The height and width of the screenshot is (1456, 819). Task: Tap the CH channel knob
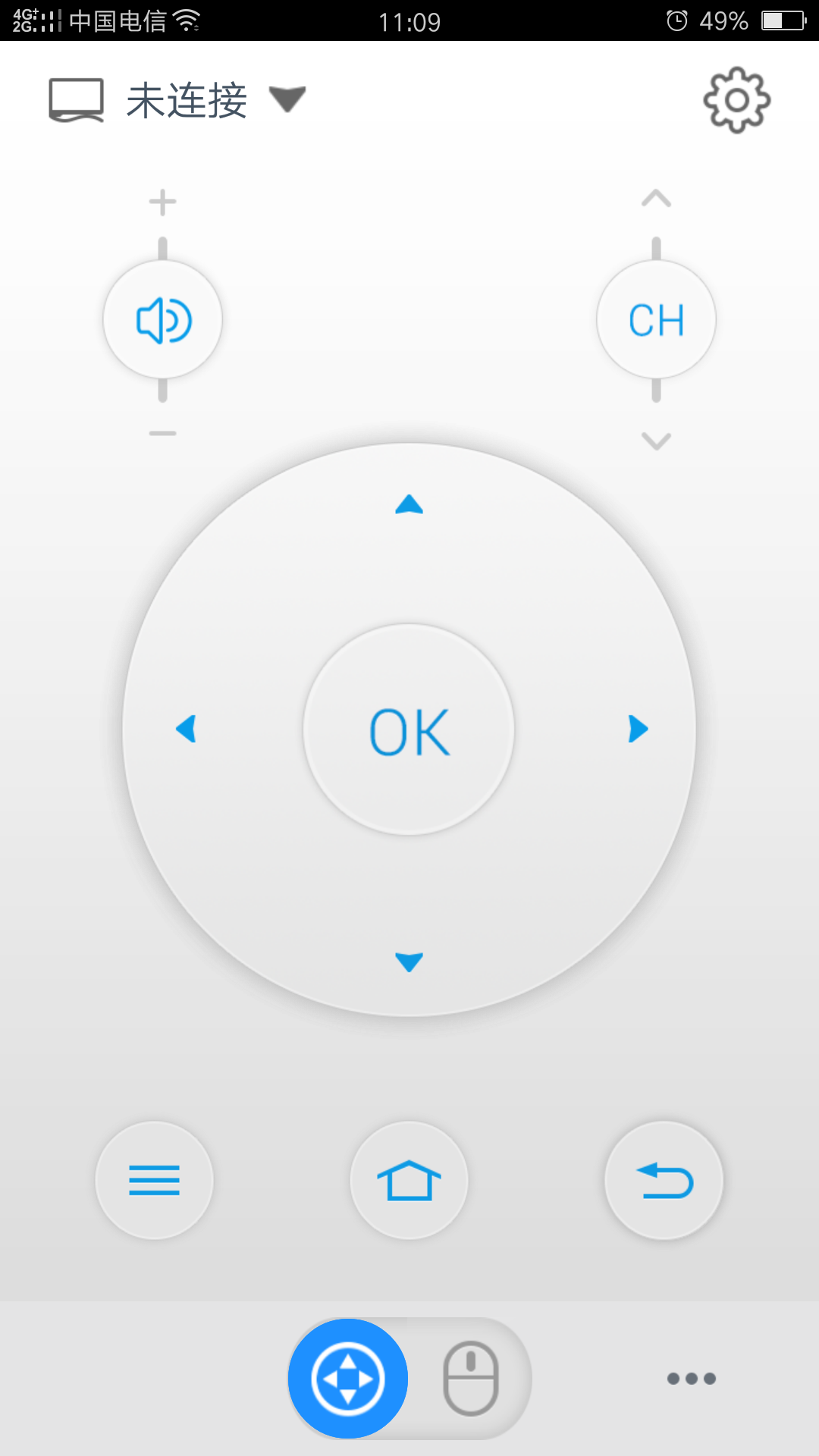pyautogui.click(x=656, y=320)
